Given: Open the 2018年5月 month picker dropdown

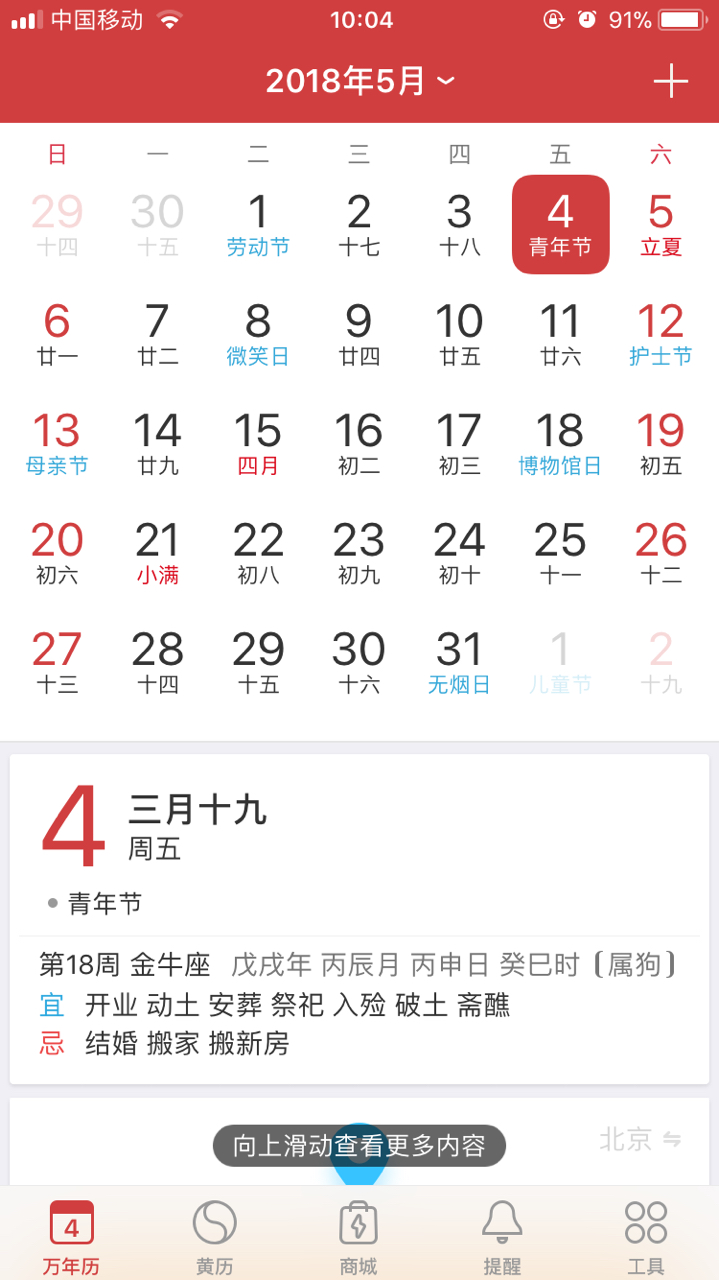Looking at the screenshot, I should [359, 81].
